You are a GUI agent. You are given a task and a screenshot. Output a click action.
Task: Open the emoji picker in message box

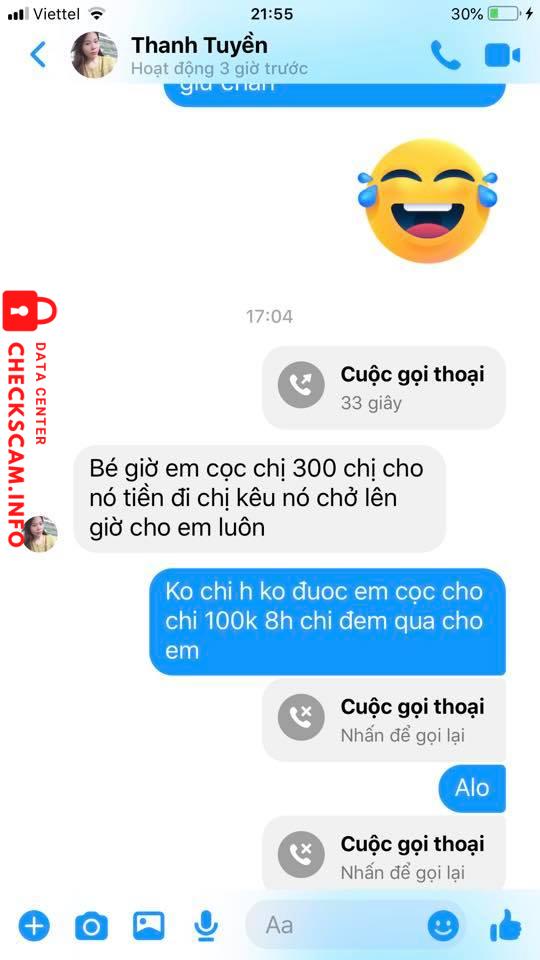pyautogui.click(x=443, y=925)
